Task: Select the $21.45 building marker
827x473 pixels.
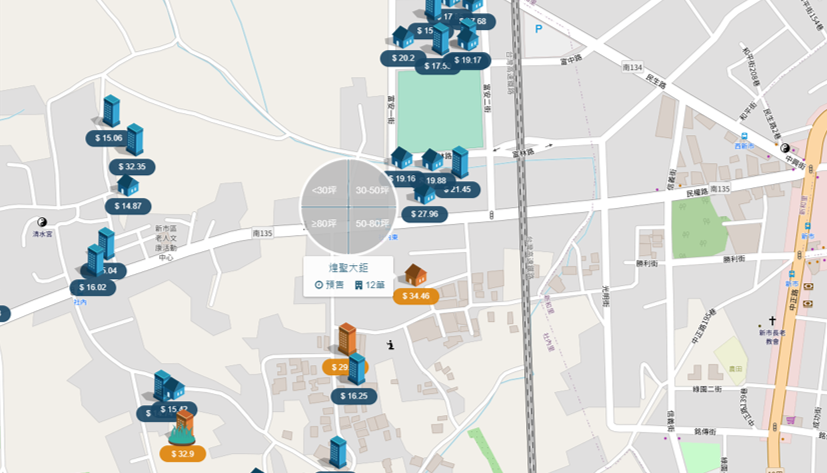Action: pyautogui.click(x=458, y=189)
